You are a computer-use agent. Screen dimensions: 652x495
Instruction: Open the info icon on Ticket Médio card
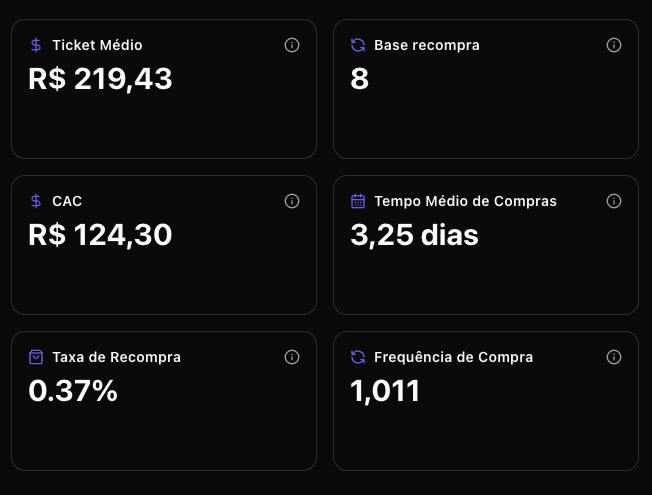[x=292, y=45]
